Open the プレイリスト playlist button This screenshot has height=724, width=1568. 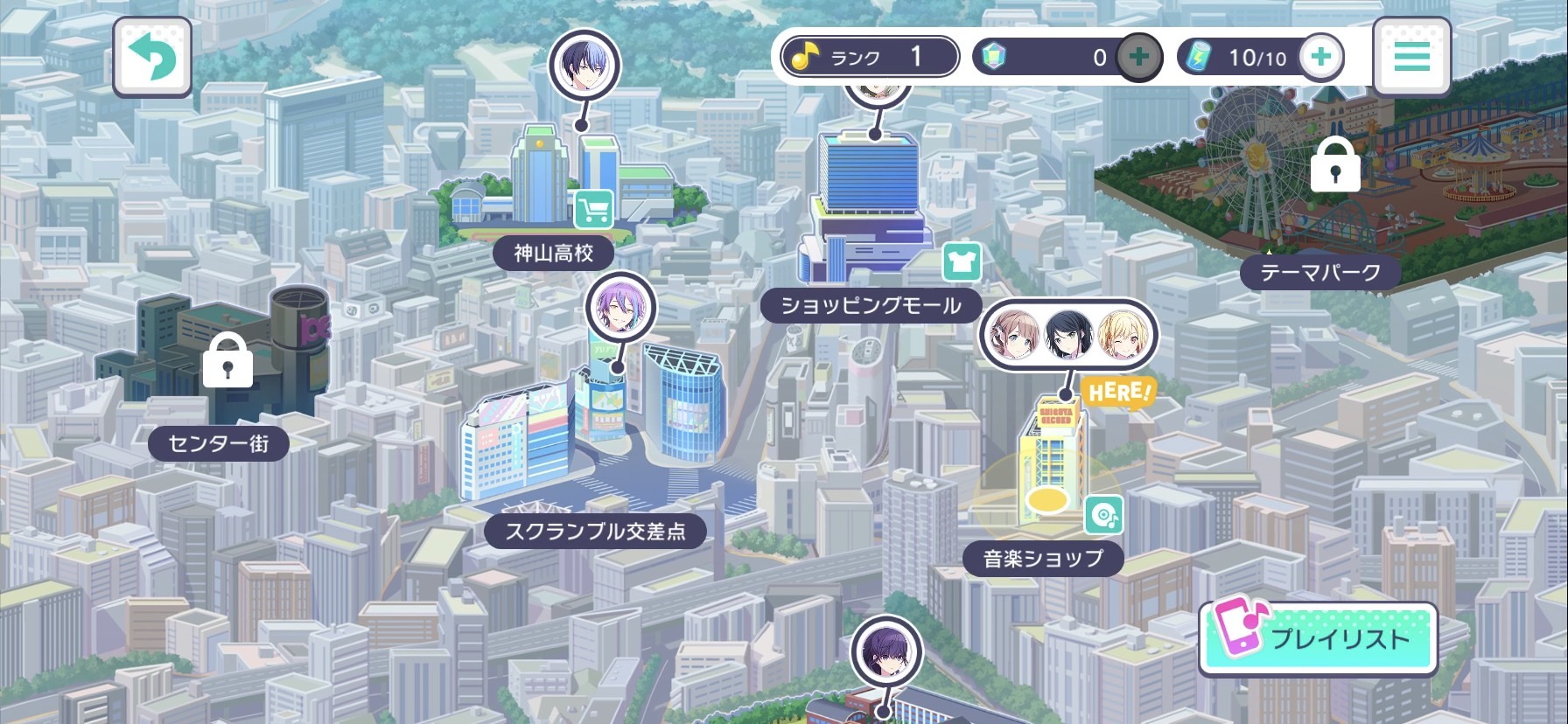pyautogui.click(x=1318, y=638)
